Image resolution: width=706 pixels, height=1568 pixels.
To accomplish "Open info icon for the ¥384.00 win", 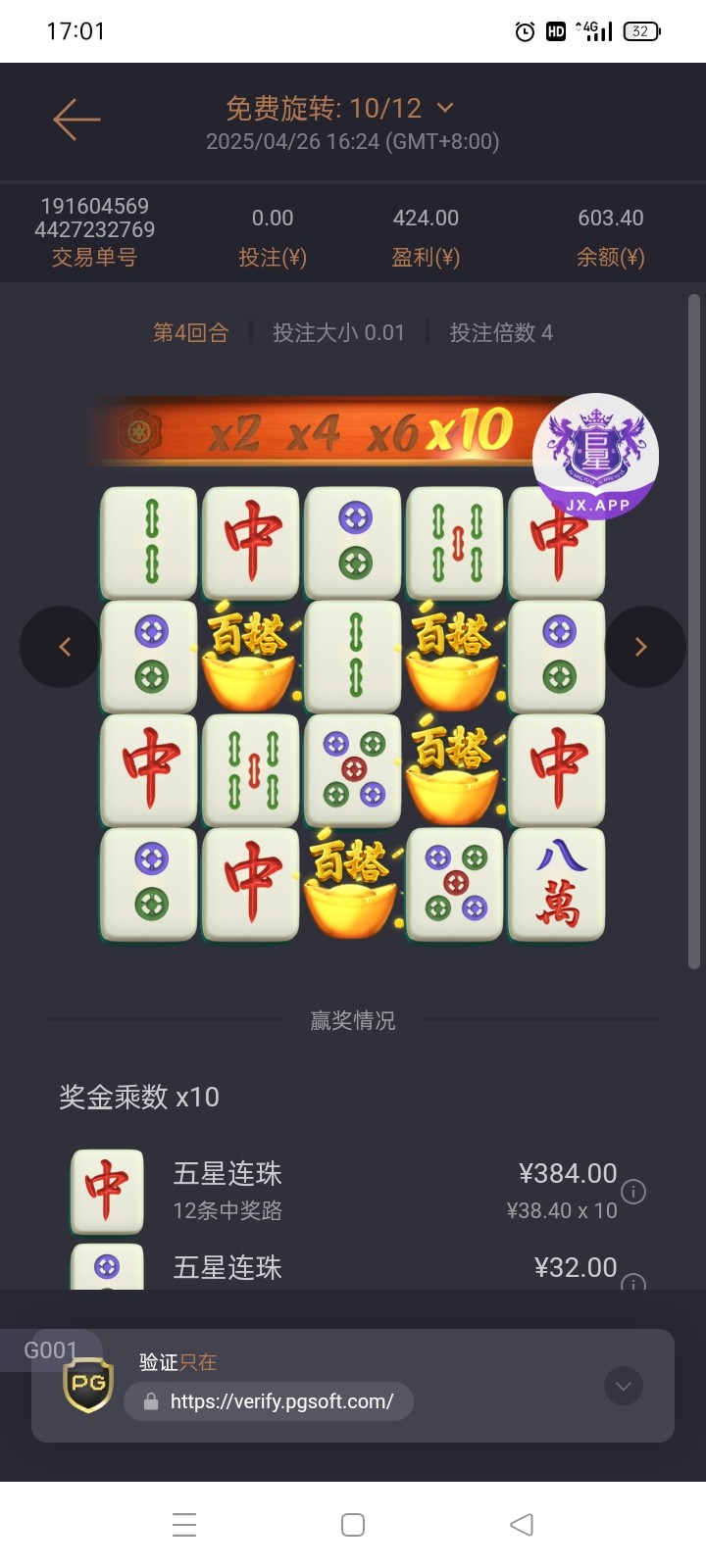I will (634, 1192).
